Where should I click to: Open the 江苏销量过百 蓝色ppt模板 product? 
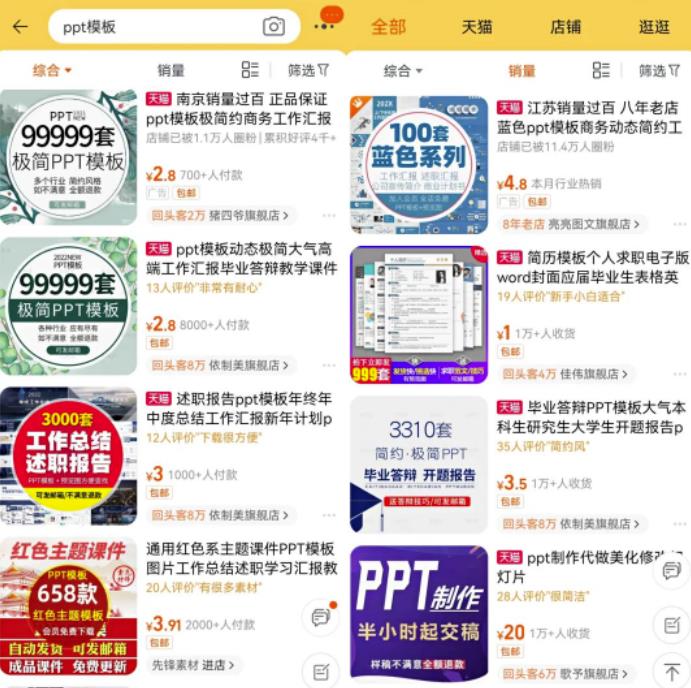tap(590, 118)
